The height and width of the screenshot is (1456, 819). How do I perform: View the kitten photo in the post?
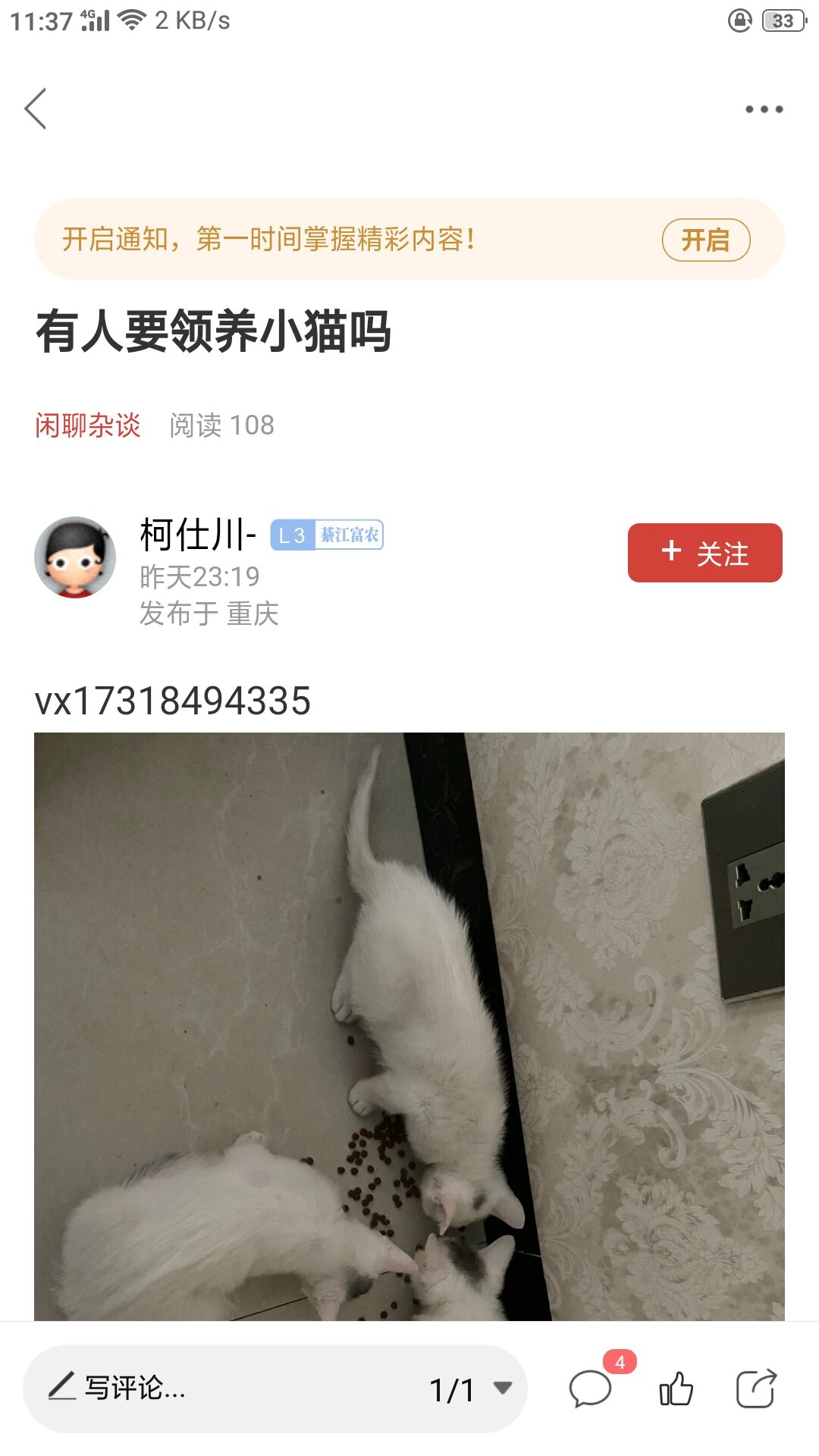(x=409, y=1026)
